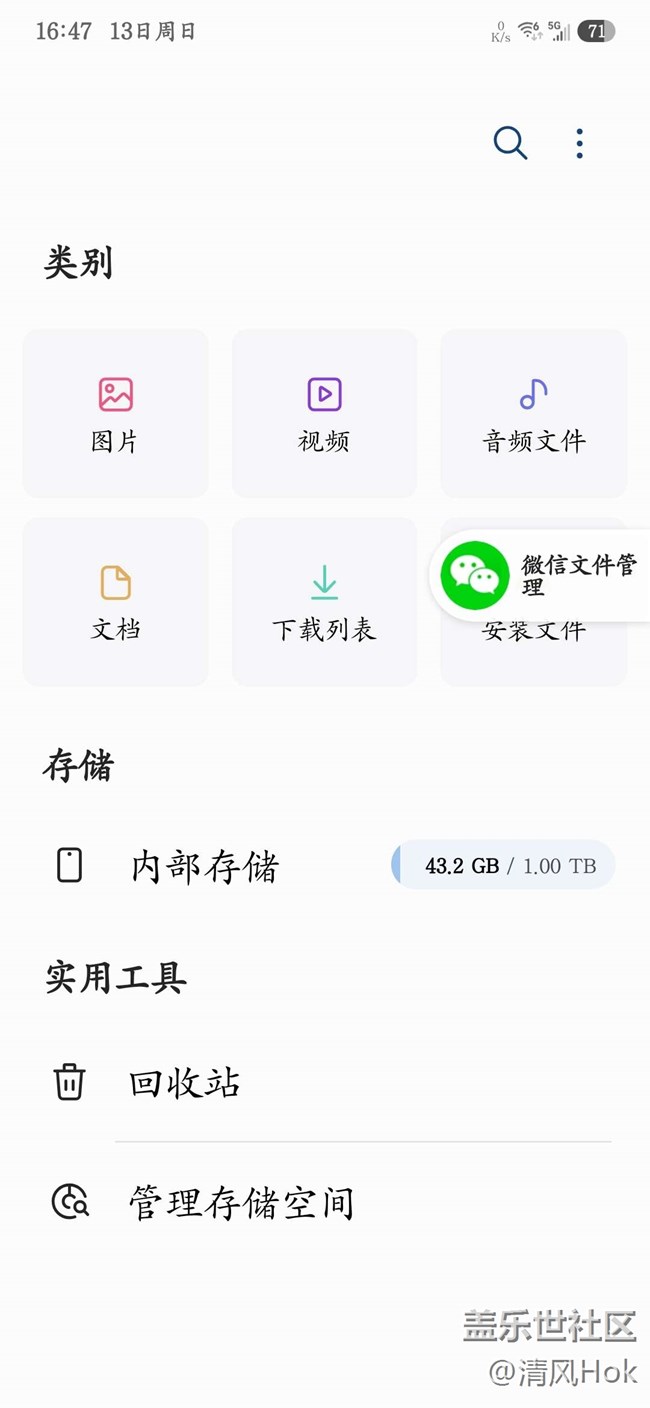Open the three-dot overflow menu
The width and height of the screenshot is (650, 1408).
pos(579,143)
